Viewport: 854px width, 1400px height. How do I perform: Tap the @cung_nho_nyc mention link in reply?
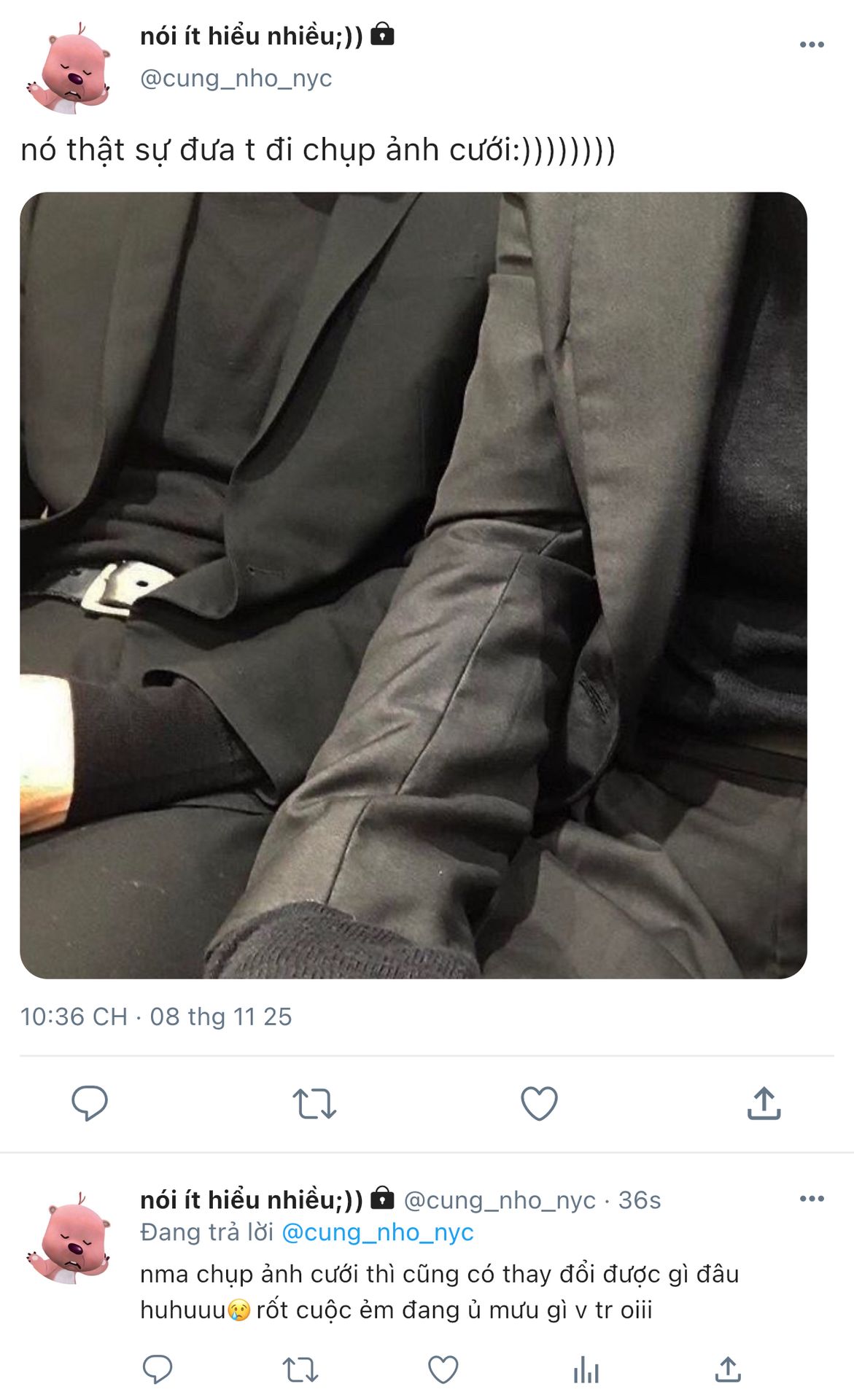(x=377, y=1232)
